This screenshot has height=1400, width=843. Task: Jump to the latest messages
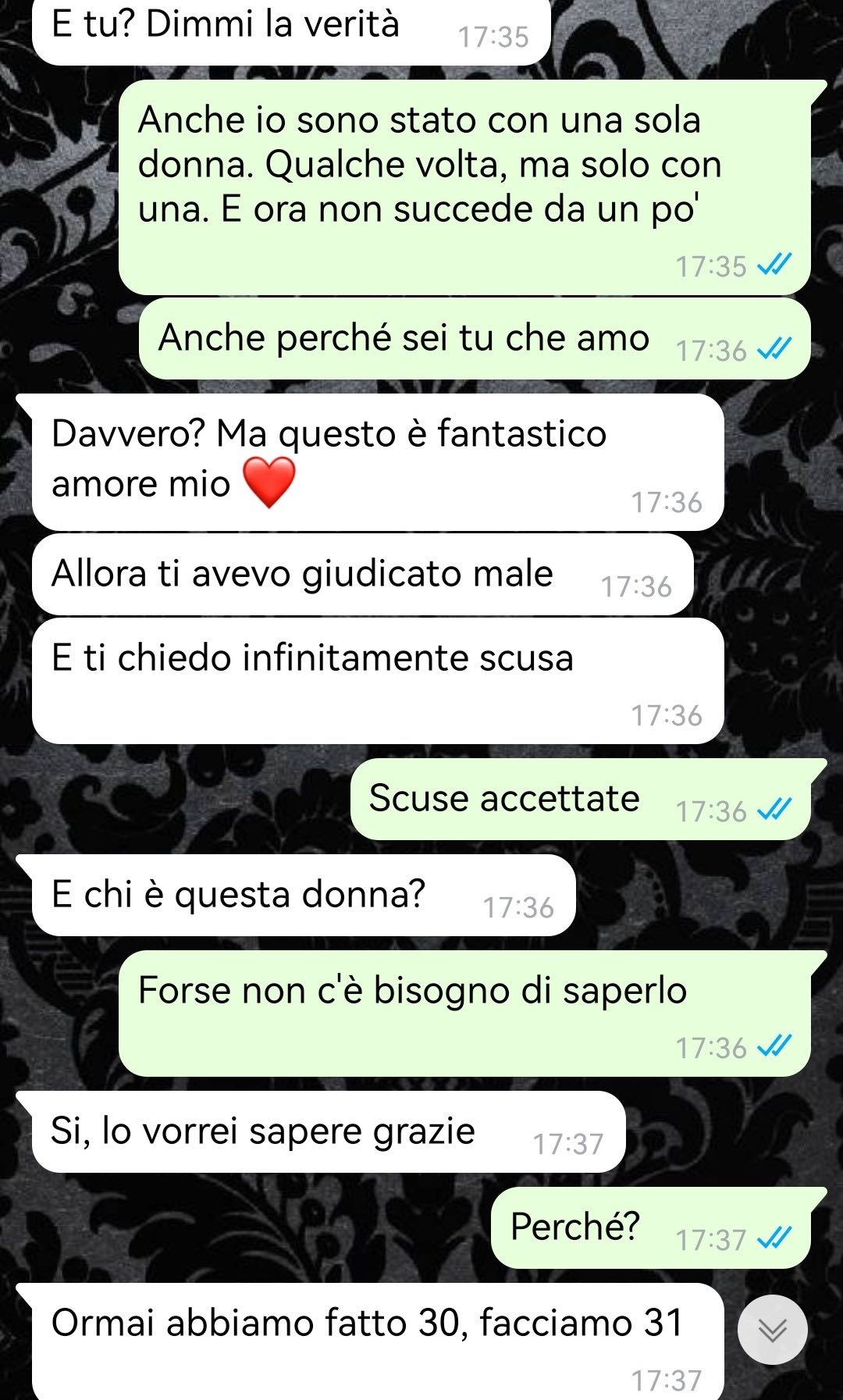pos(773,1330)
